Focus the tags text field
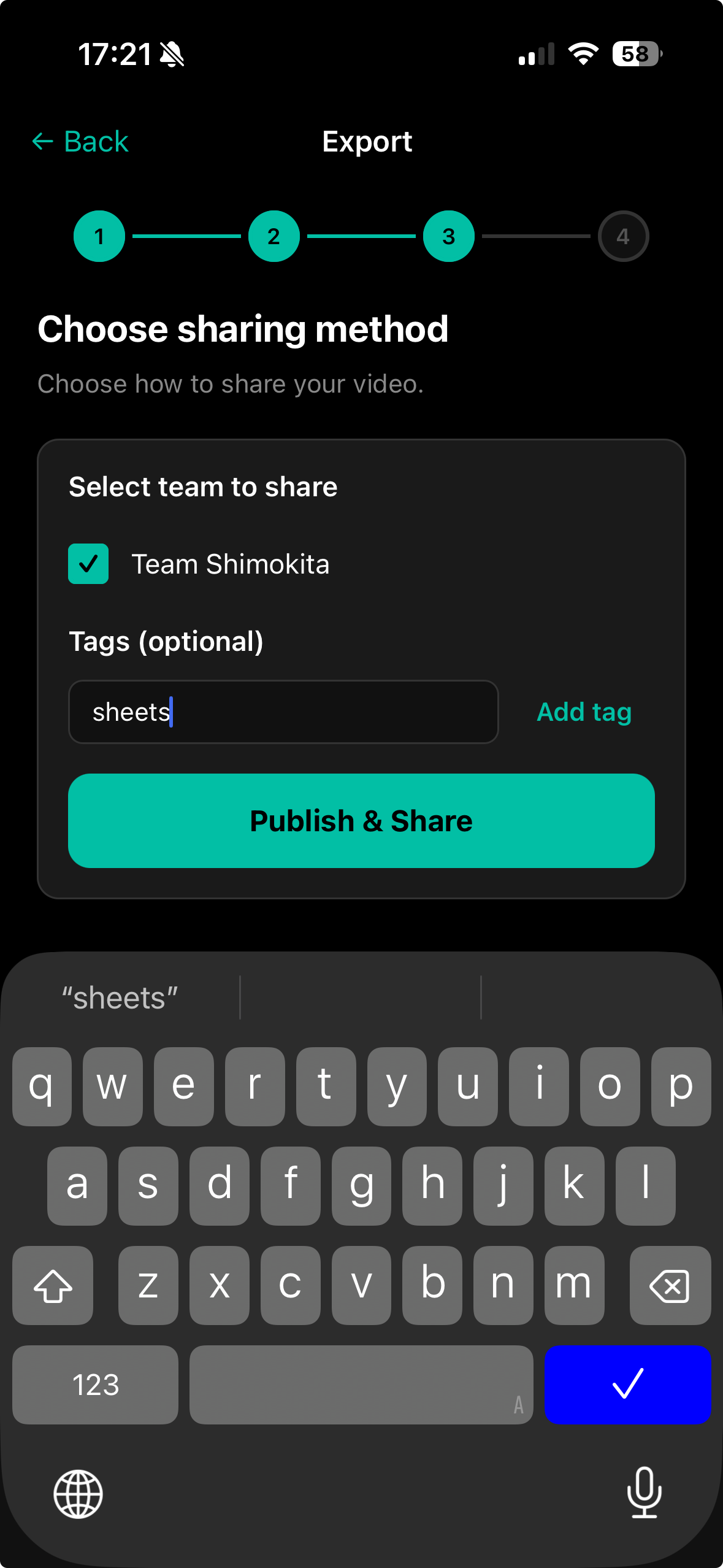 coord(283,712)
